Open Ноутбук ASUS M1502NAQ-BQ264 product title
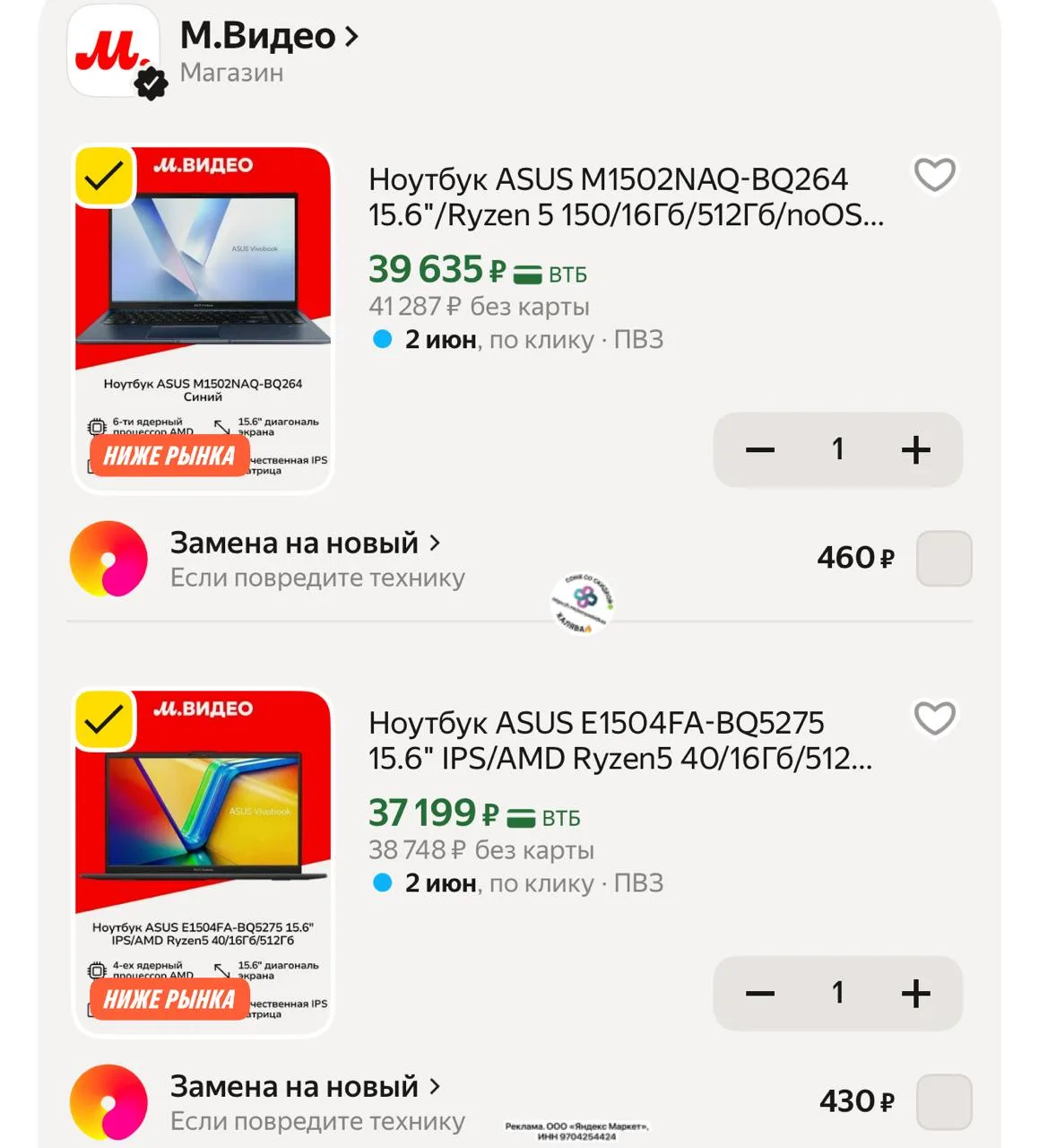The height and width of the screenshot is (1148, 1039). pyautogui.click(x=626, y=197)
